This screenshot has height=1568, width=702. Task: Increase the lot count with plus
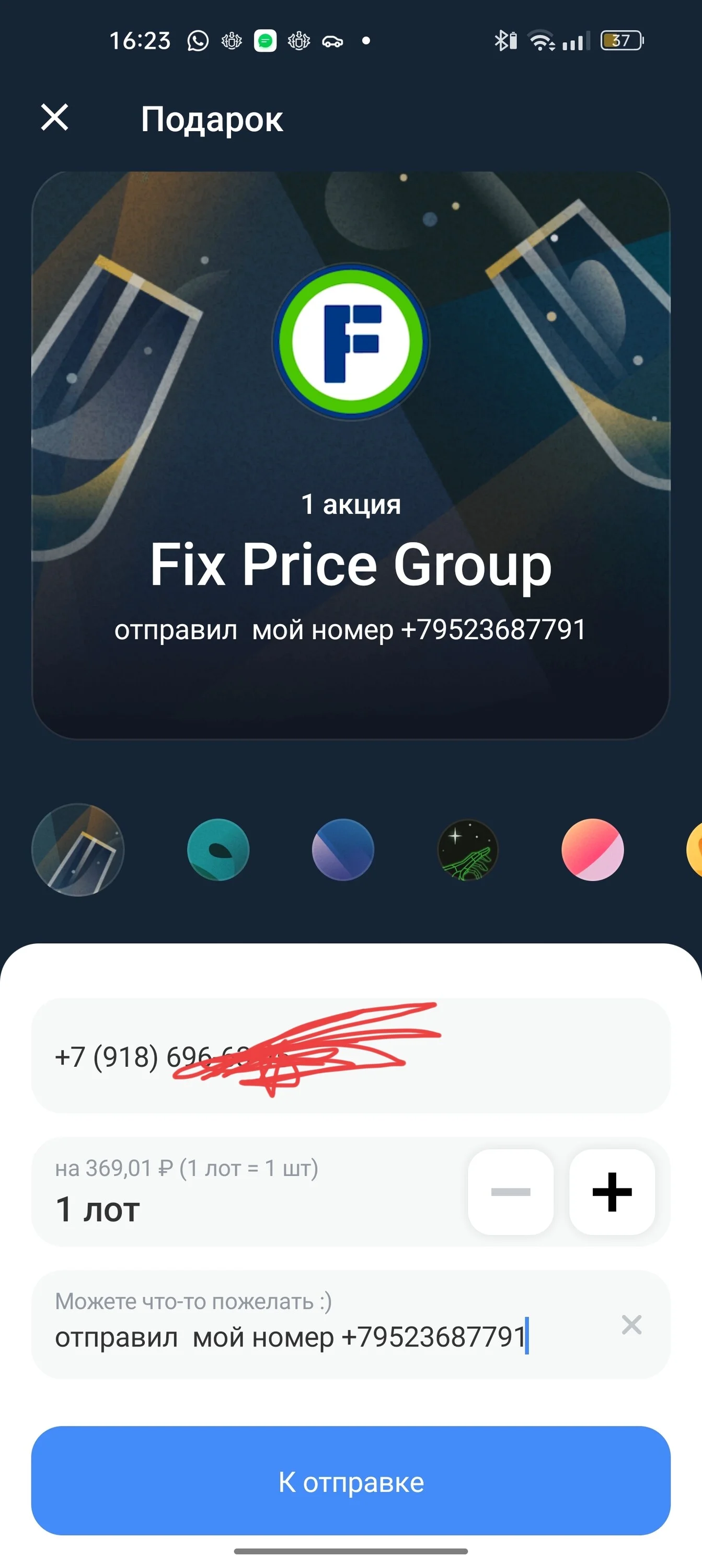612,1192
